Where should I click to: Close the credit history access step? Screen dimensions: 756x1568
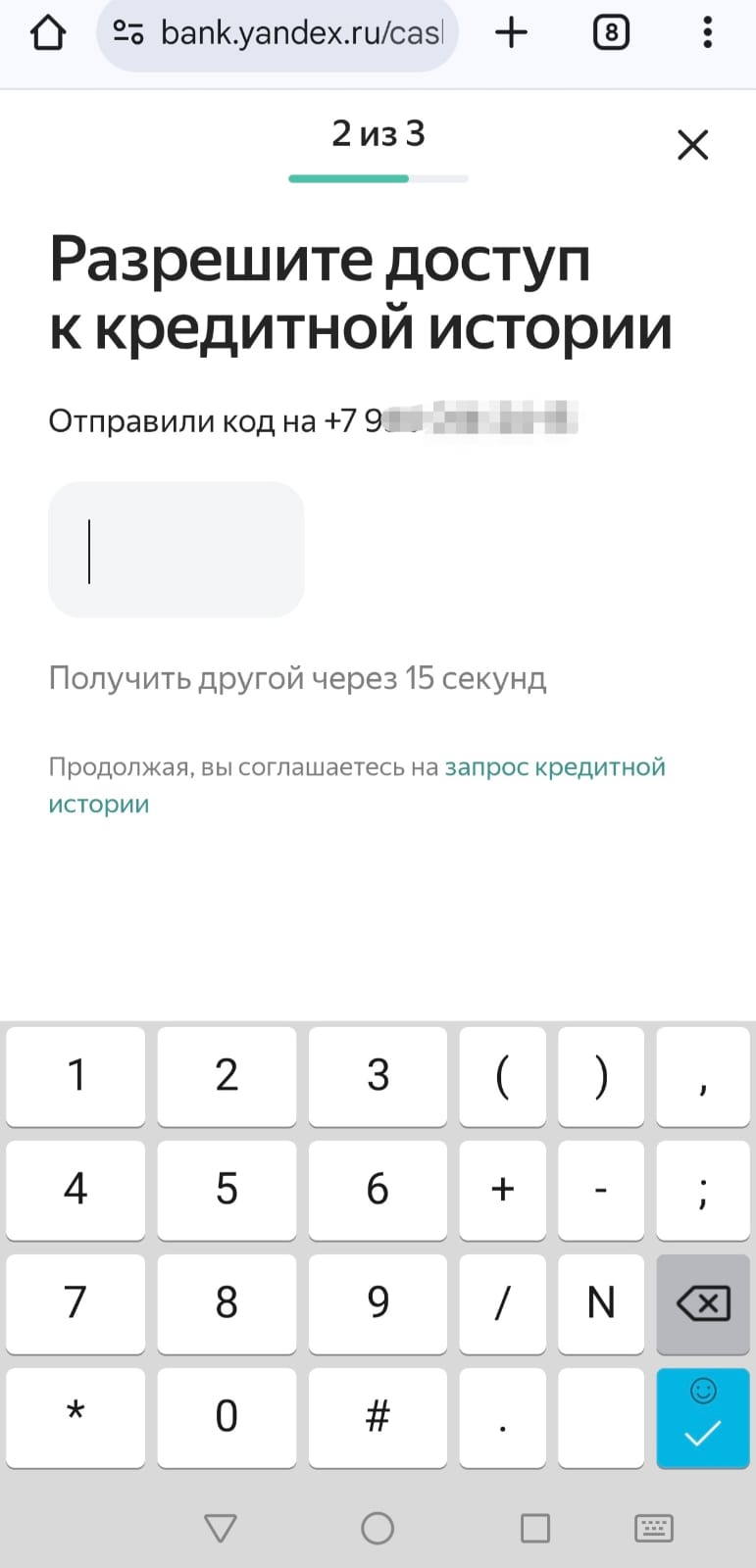[692, 145]
